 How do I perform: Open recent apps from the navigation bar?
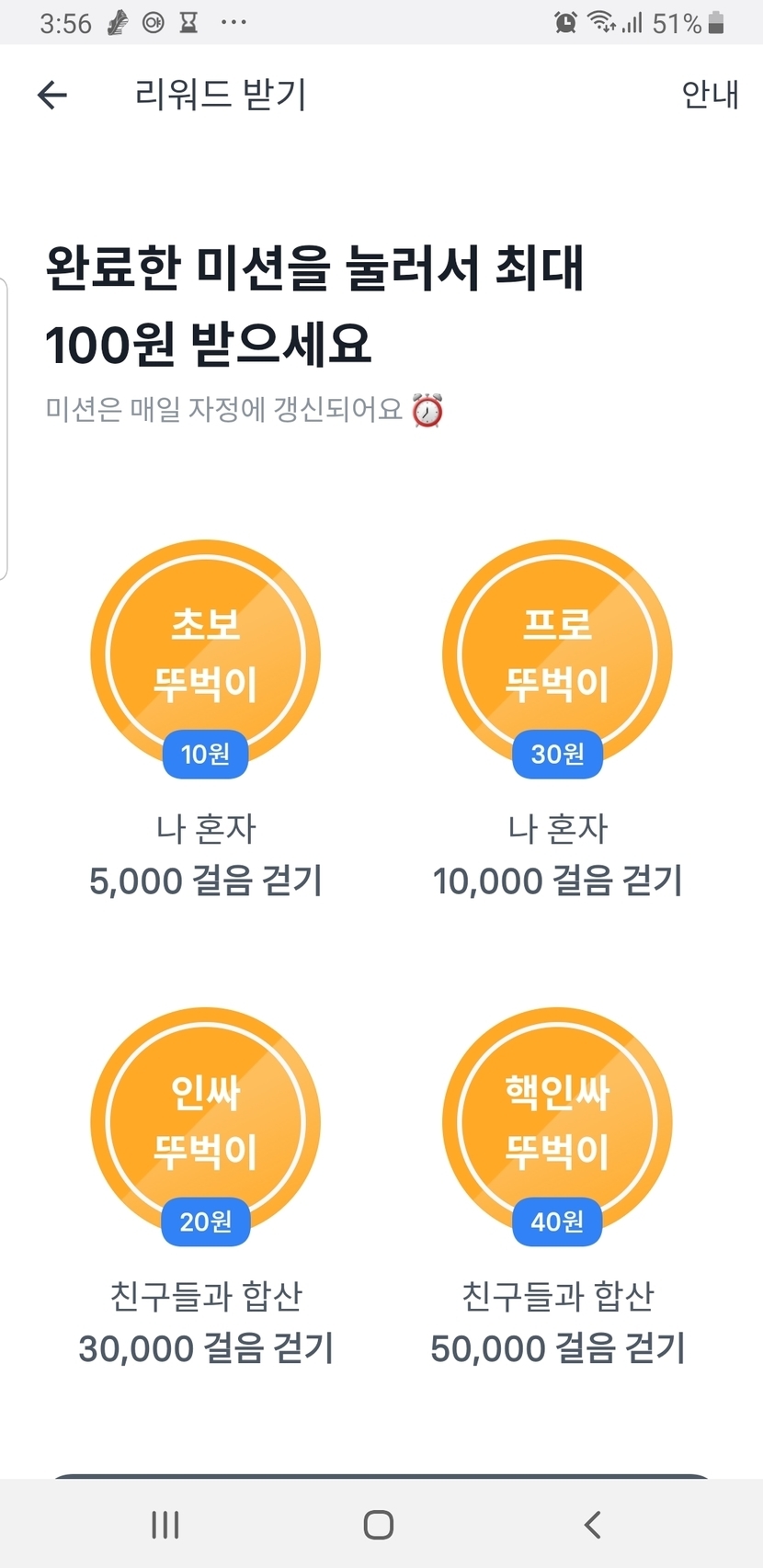[x=165, y=1525]
